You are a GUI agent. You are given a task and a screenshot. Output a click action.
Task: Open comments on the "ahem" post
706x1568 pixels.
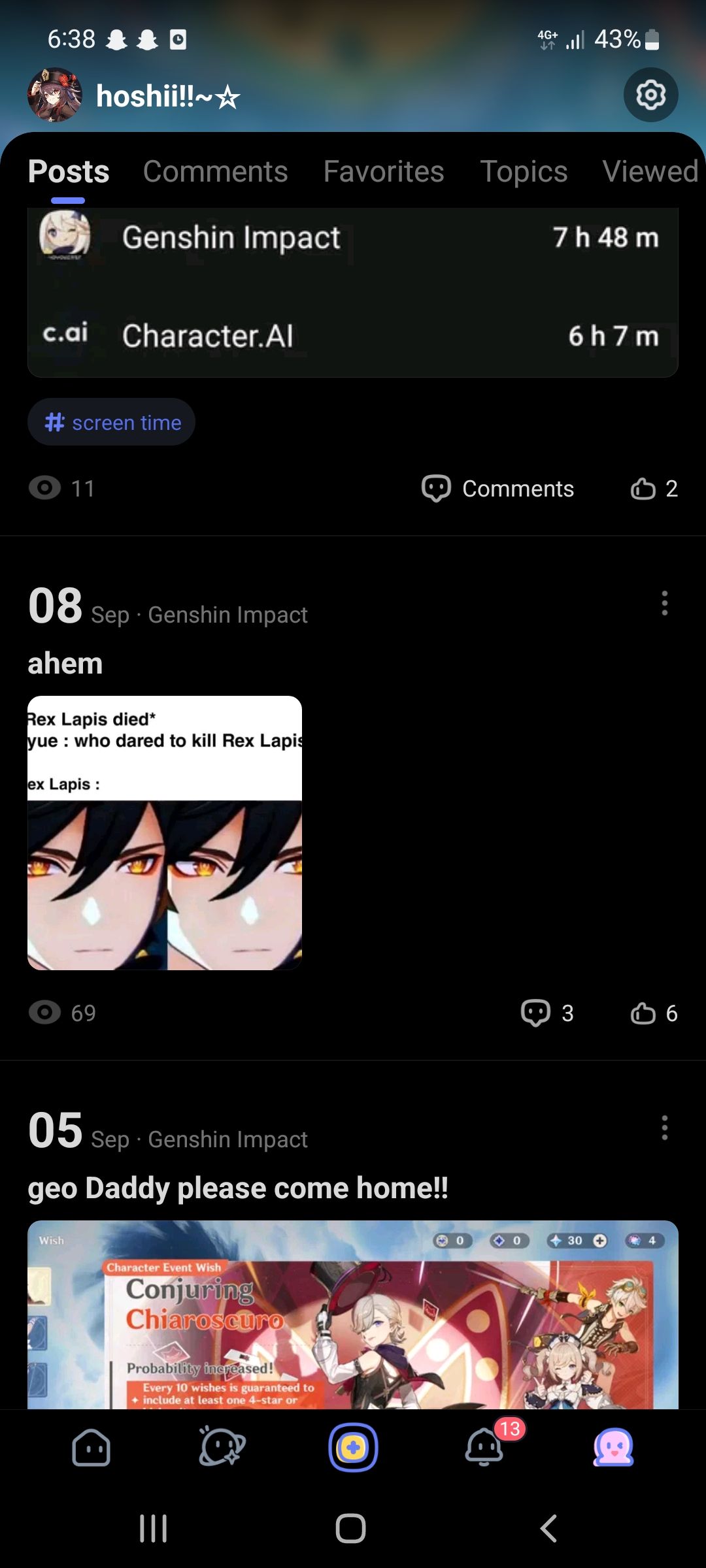coord(547,1013)
